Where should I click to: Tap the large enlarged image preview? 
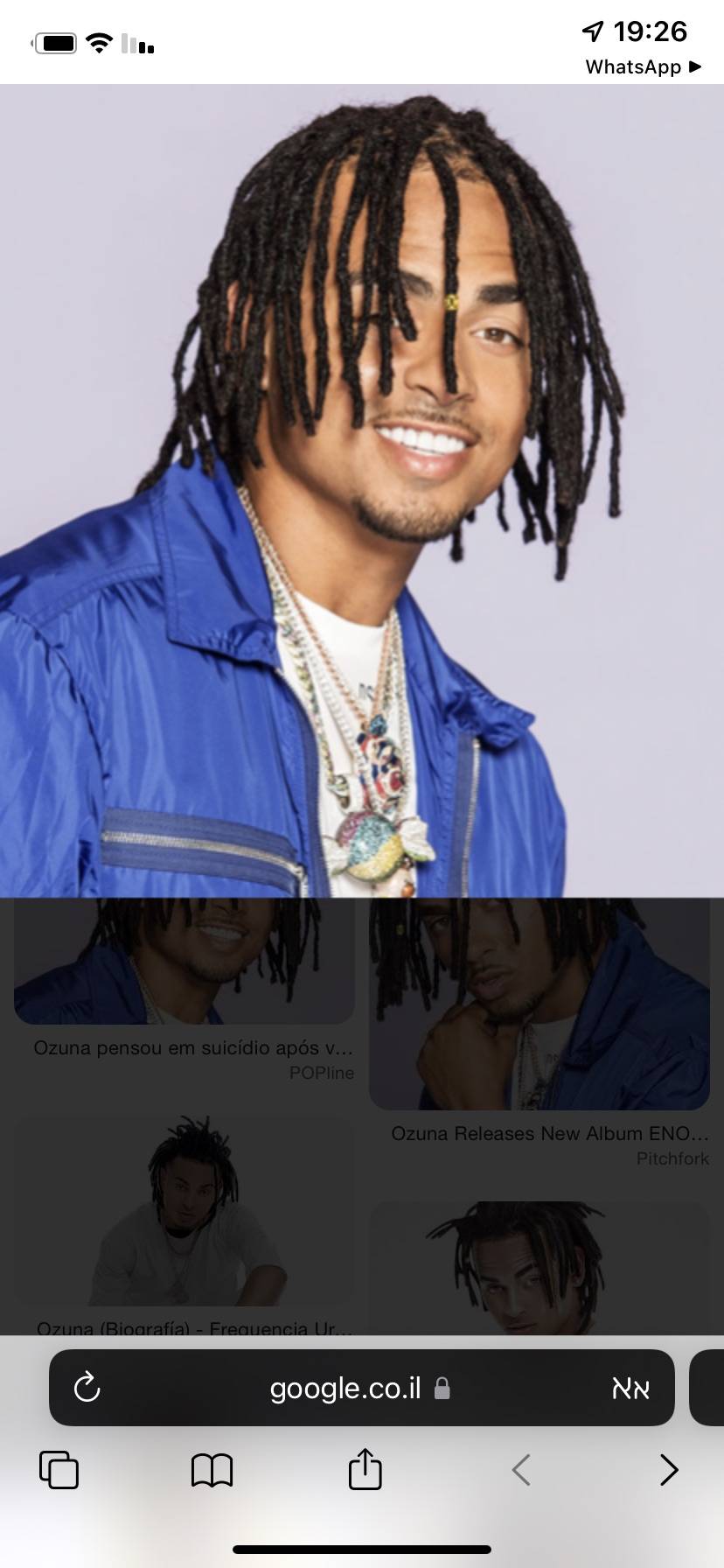coord(362,490)
